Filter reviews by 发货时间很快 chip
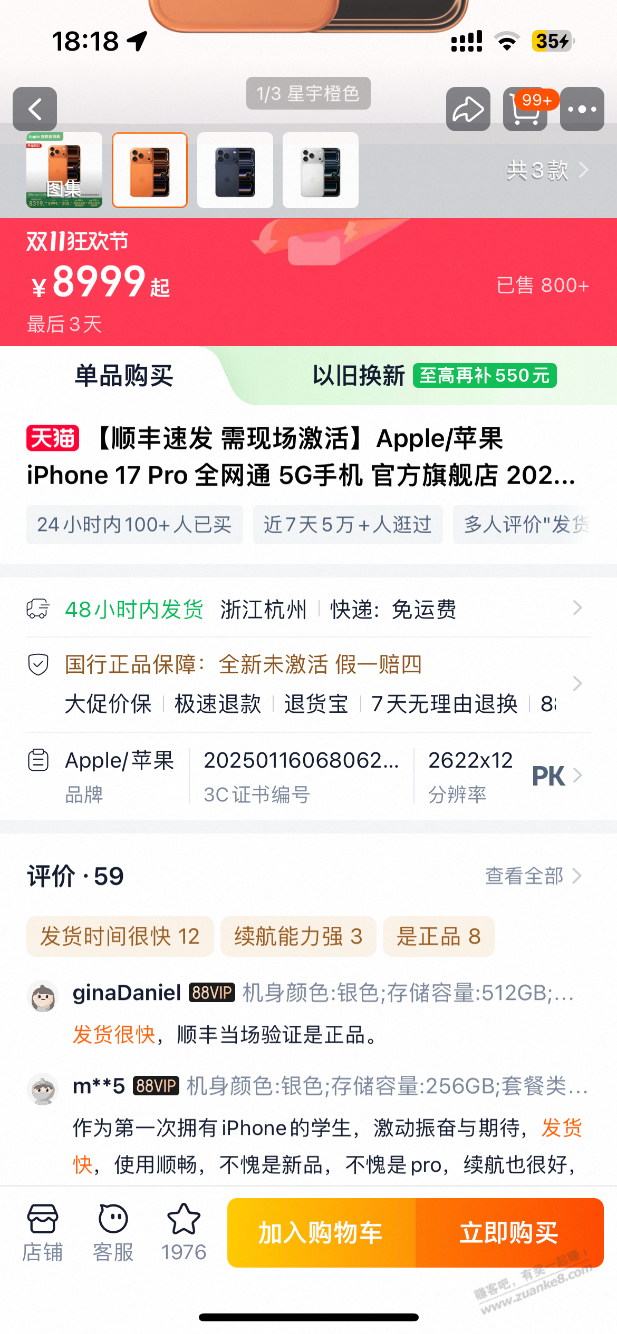 point(120,936)
